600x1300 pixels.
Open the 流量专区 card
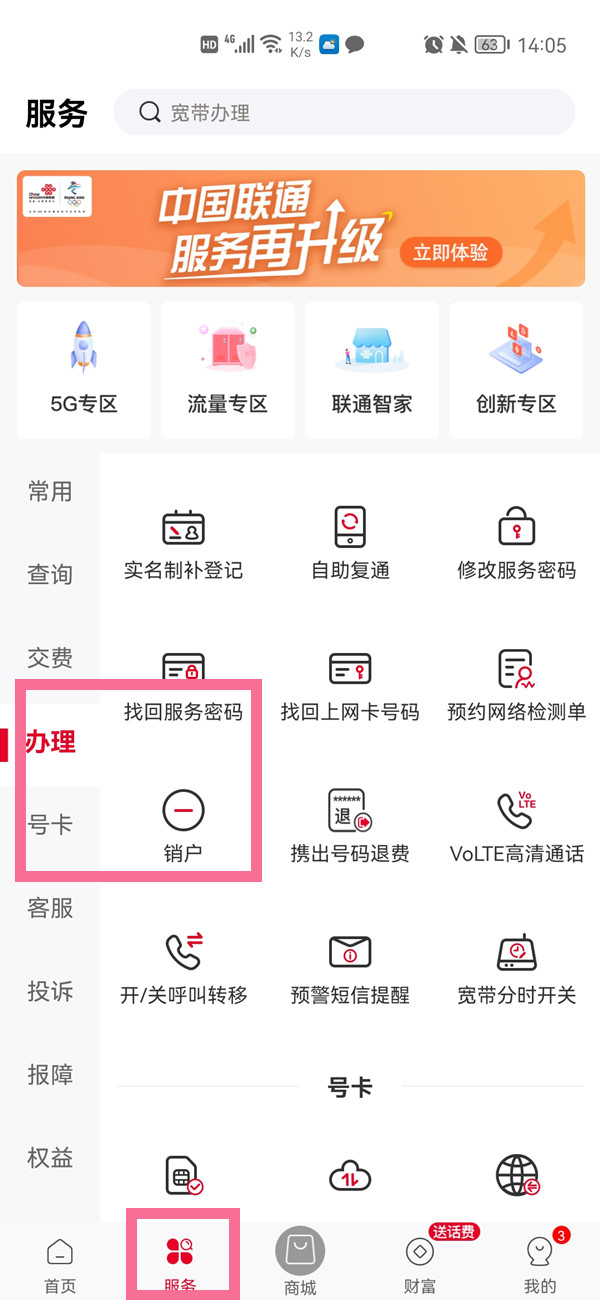228,370
